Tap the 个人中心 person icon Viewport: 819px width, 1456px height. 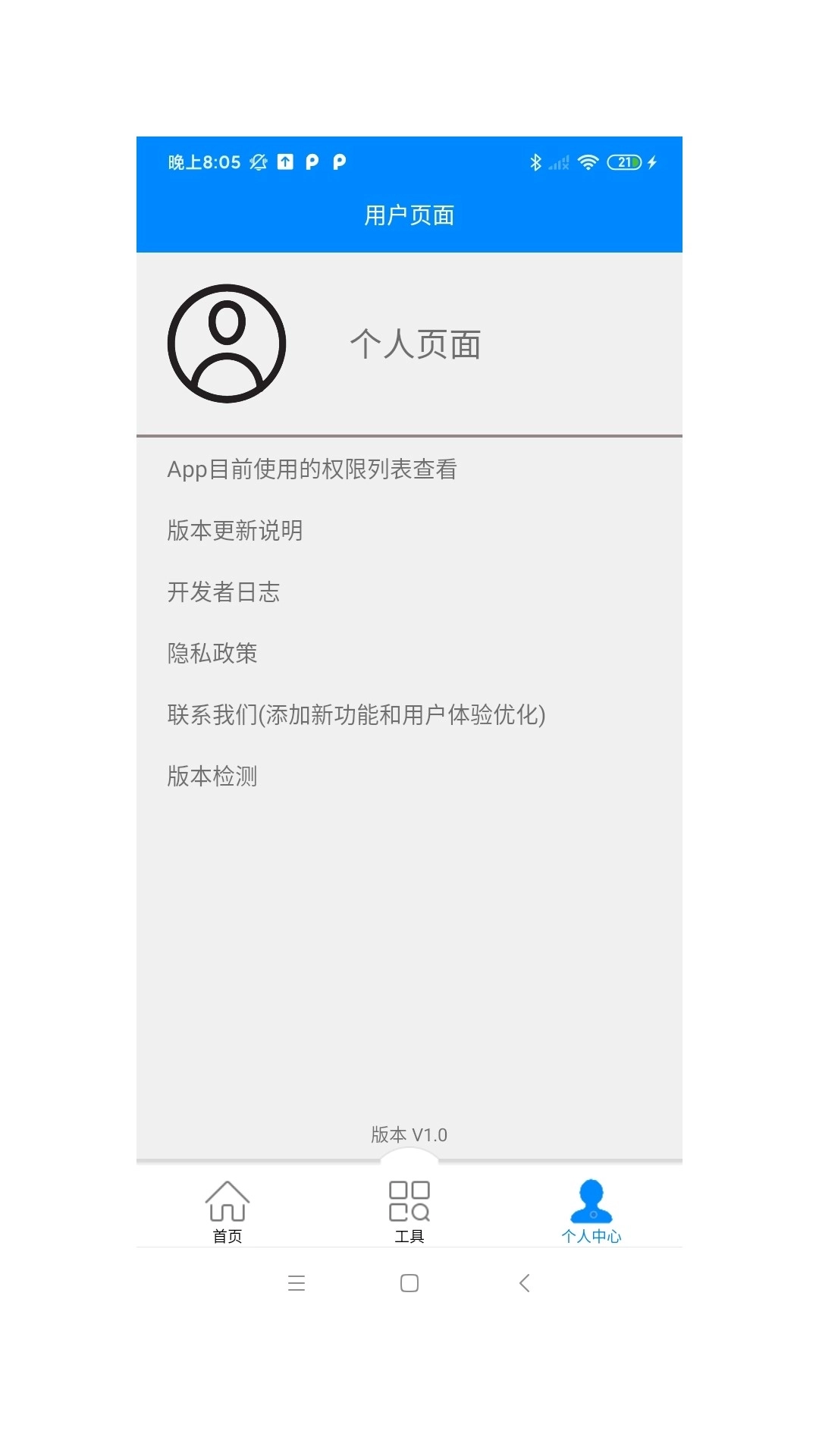[x=591, y=1198]
